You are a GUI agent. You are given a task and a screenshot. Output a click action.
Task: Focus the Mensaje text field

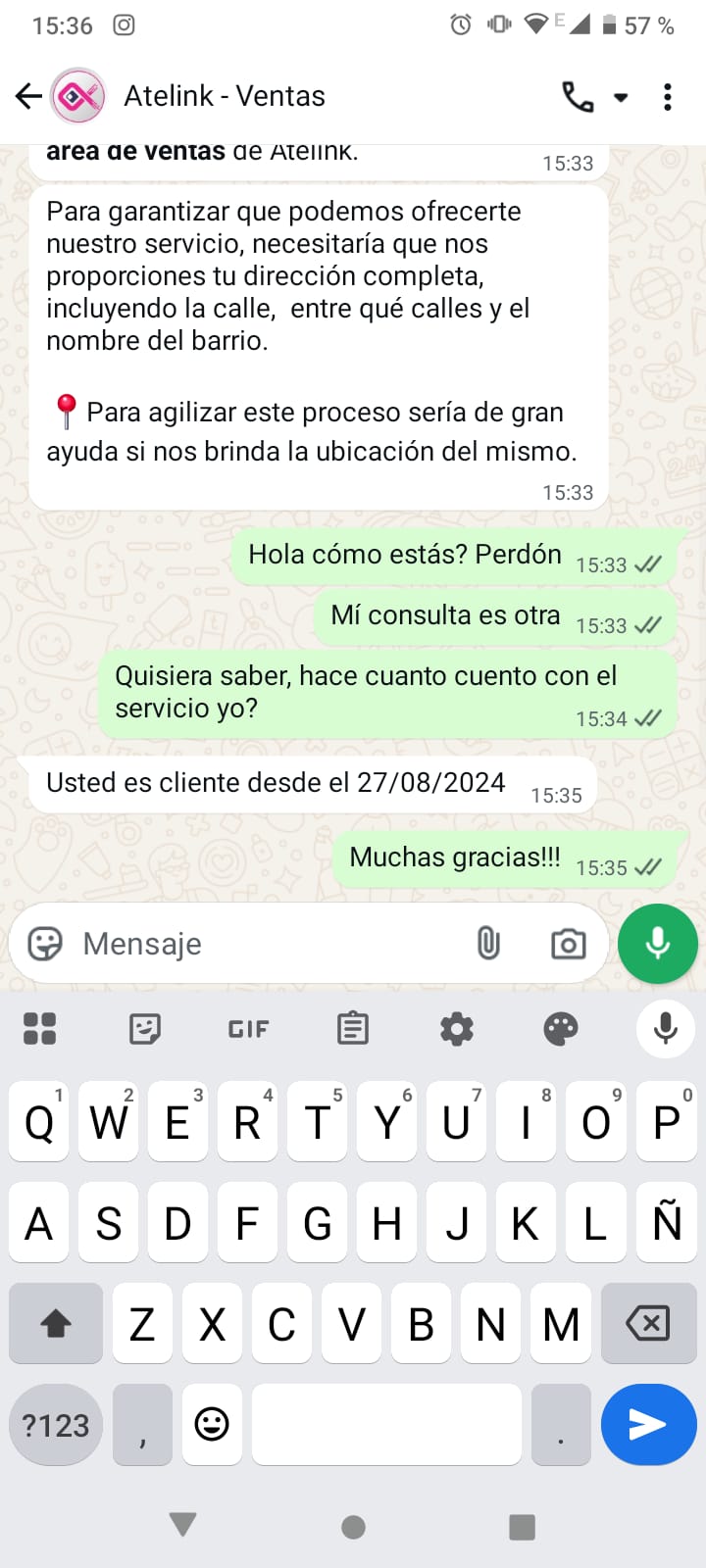coord(265,944)
